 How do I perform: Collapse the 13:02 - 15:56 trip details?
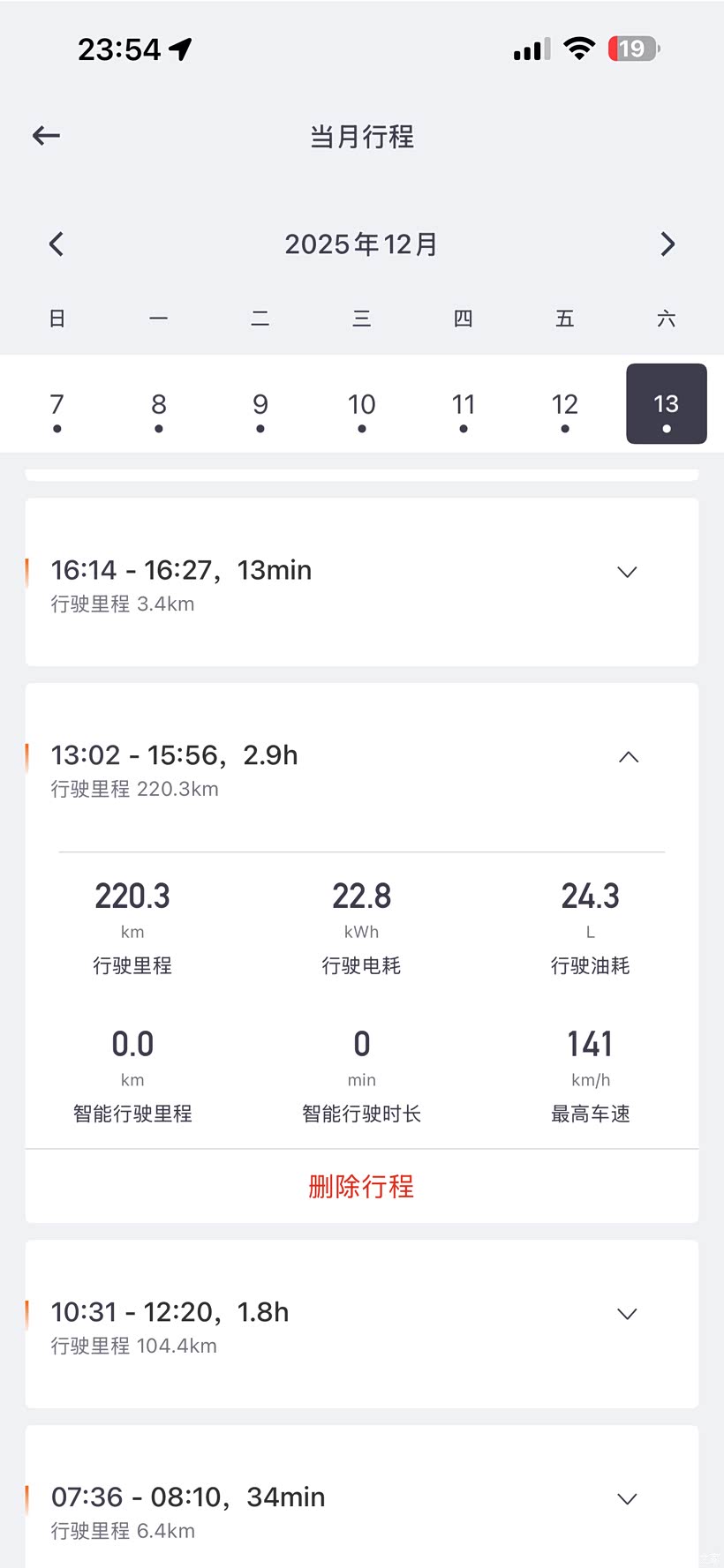pyautogui.click(x=628, y=757)
